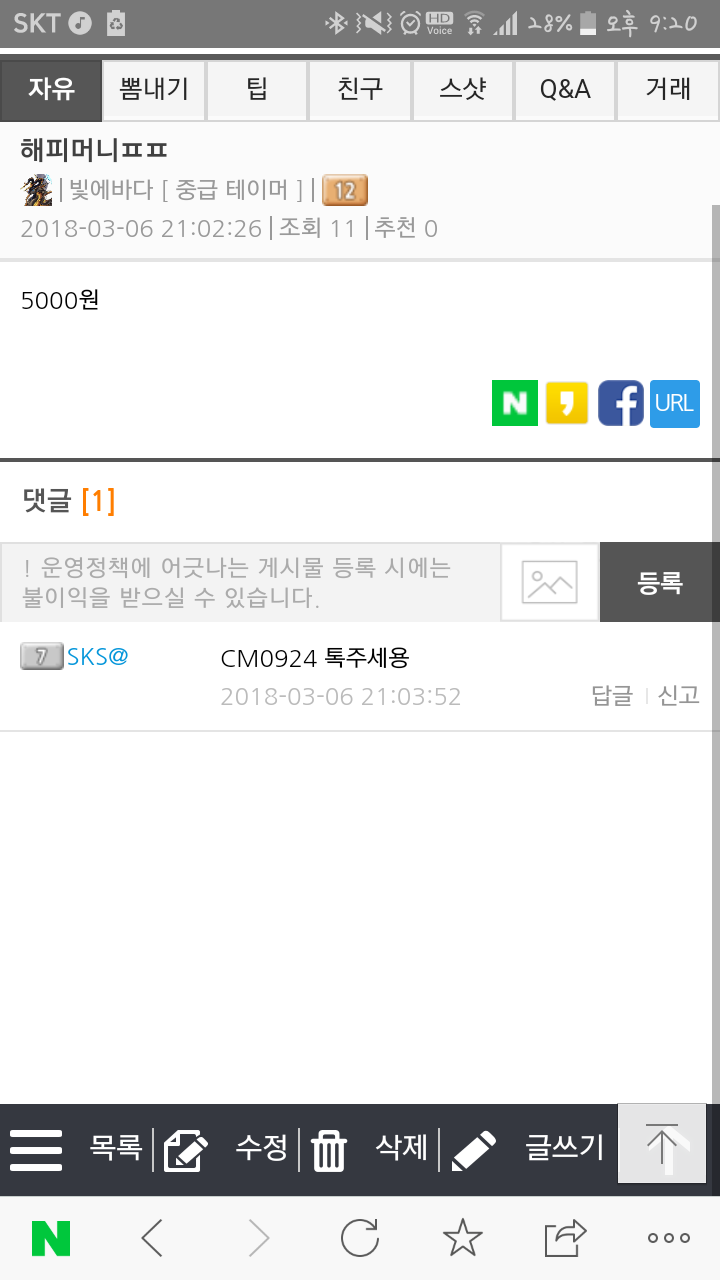Open the 팁 tab

click(x=257, y=90)
